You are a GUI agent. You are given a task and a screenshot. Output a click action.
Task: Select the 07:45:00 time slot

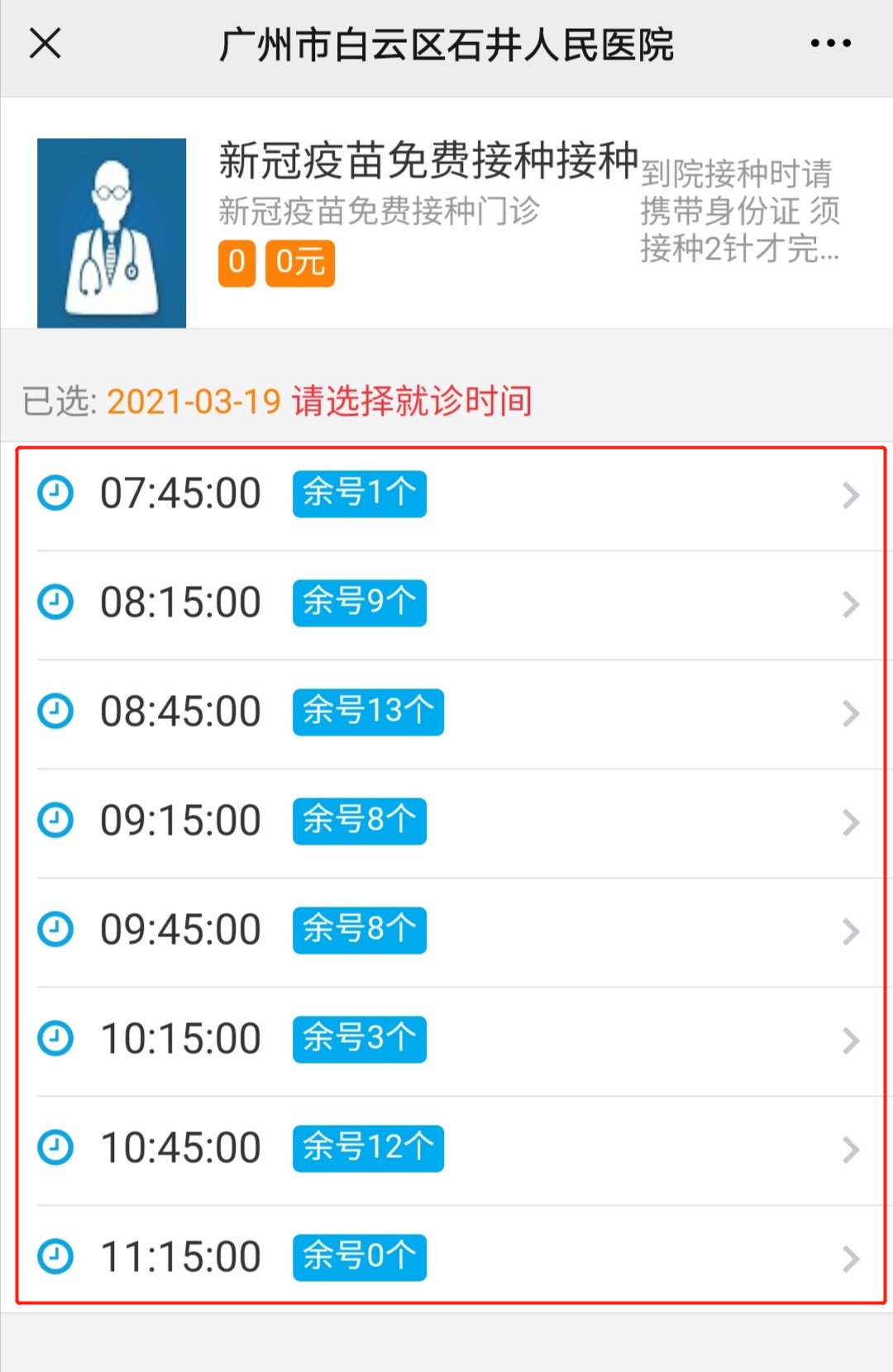tap(446, 494)
